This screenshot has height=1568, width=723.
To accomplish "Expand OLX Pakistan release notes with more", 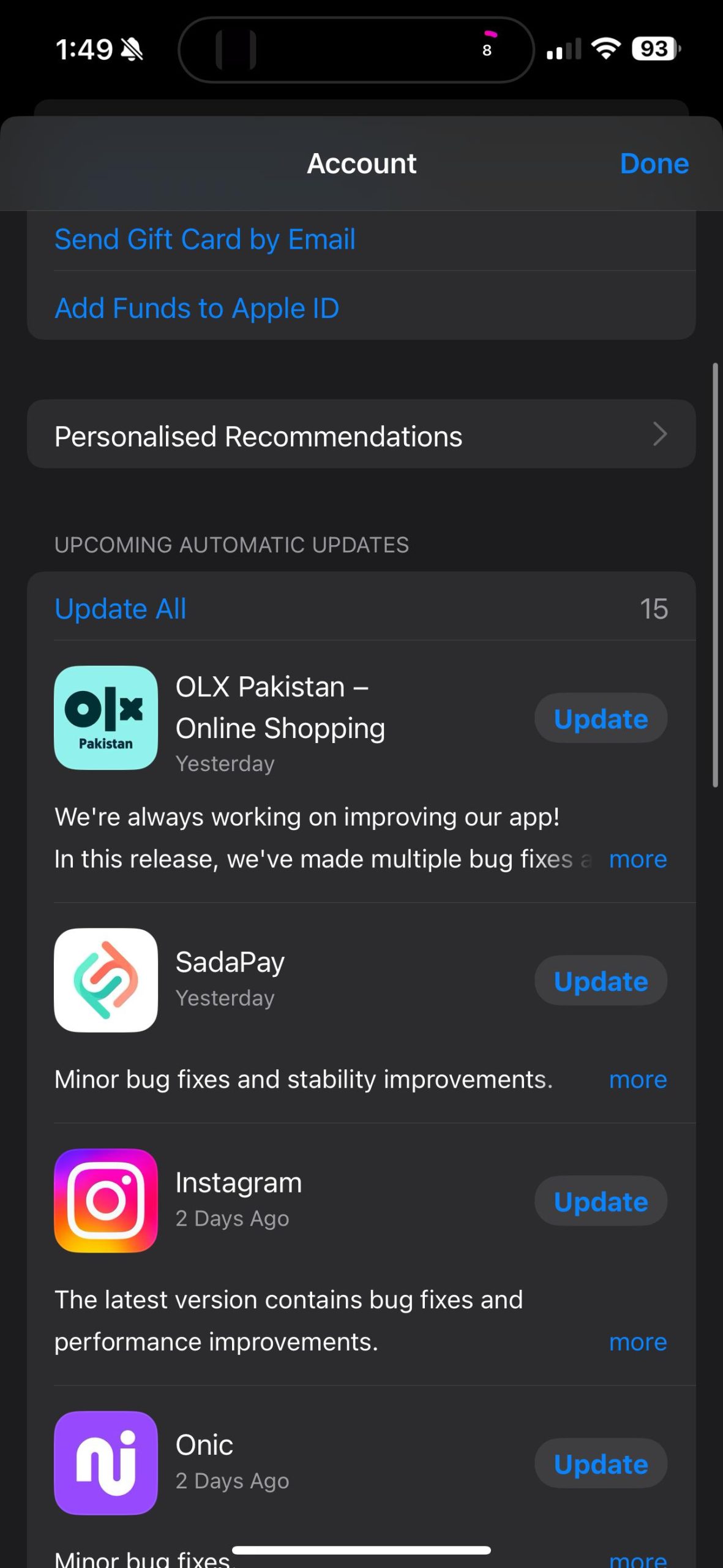I will (x=637, y=859).
